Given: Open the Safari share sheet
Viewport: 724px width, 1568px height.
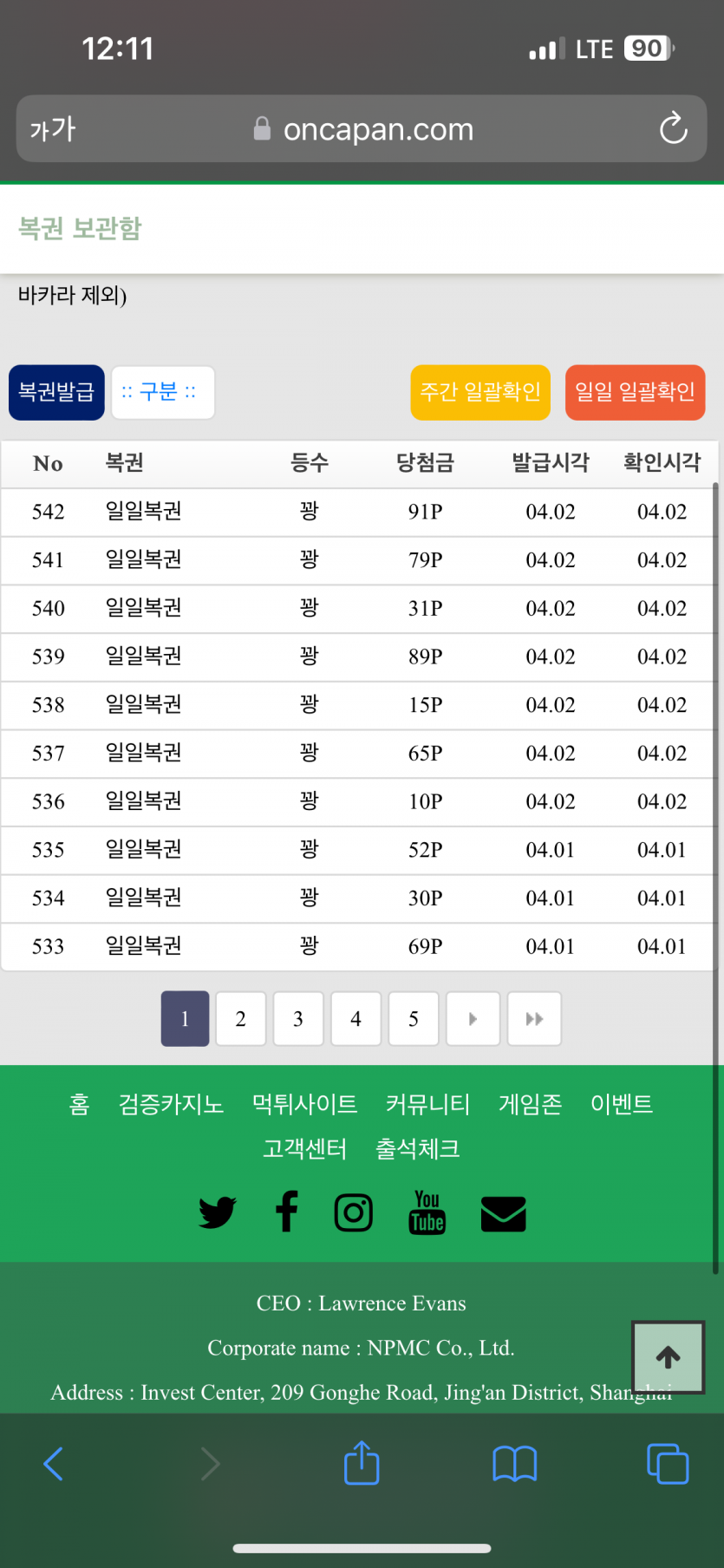Looking at the screenshot, I should 362,1464.
